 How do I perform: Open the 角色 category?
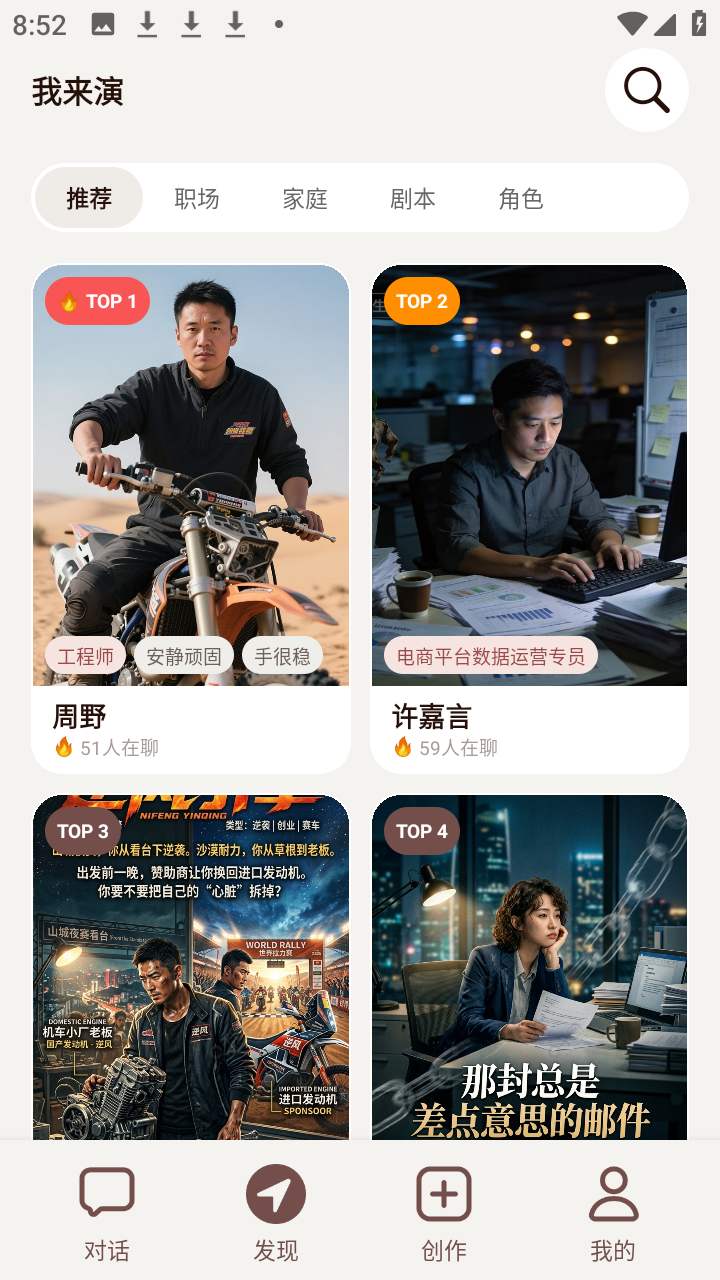click(521, 198)
